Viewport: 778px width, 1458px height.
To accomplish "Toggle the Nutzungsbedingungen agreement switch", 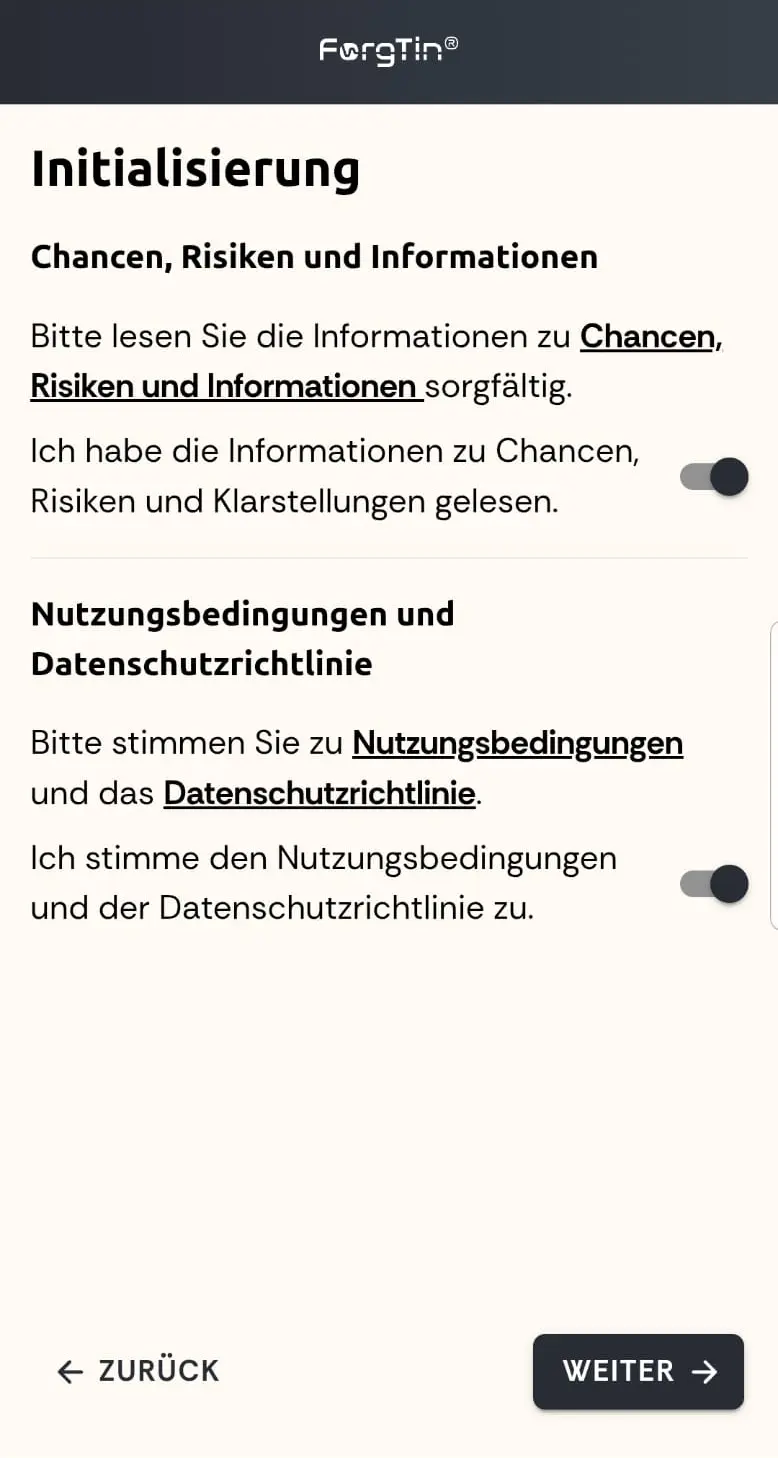I will tap(714, 884).
